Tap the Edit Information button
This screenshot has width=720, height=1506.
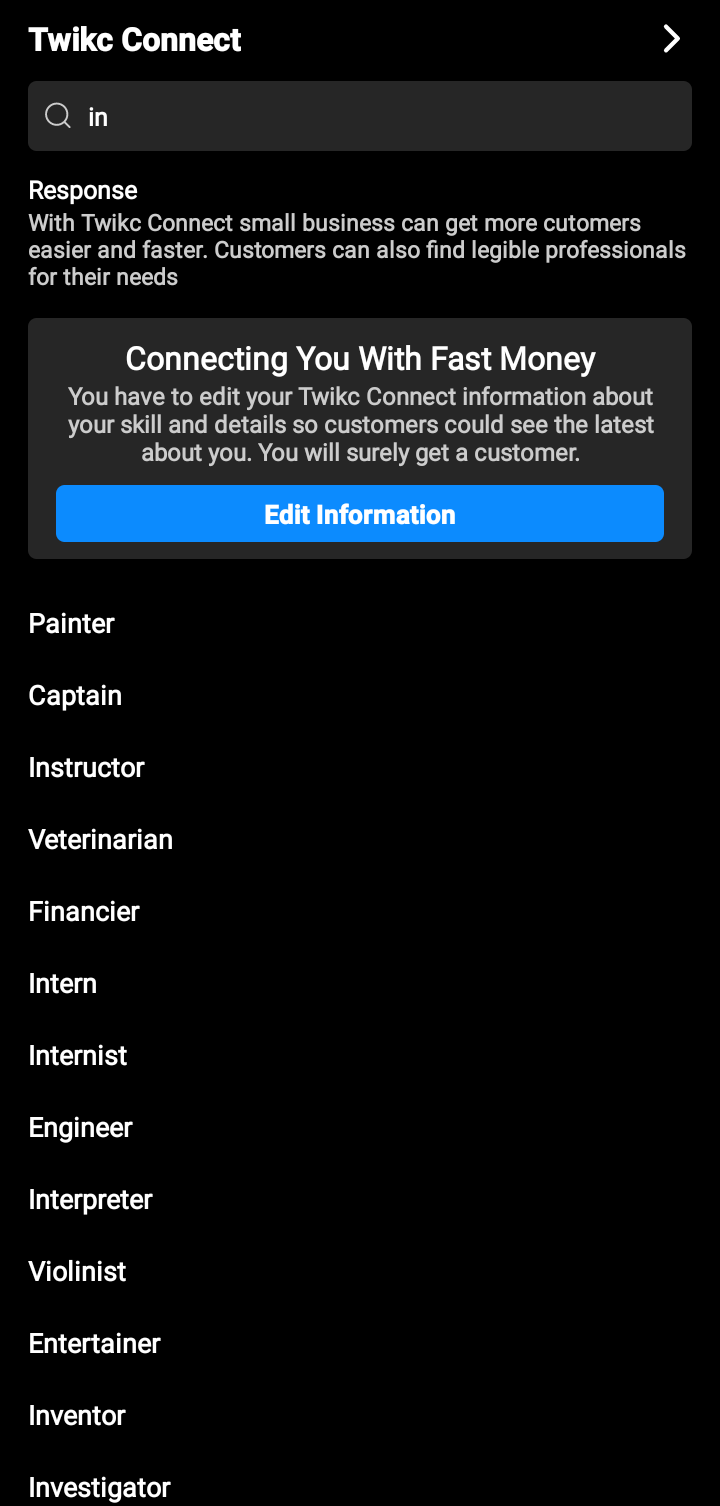(x=360, y=514)
